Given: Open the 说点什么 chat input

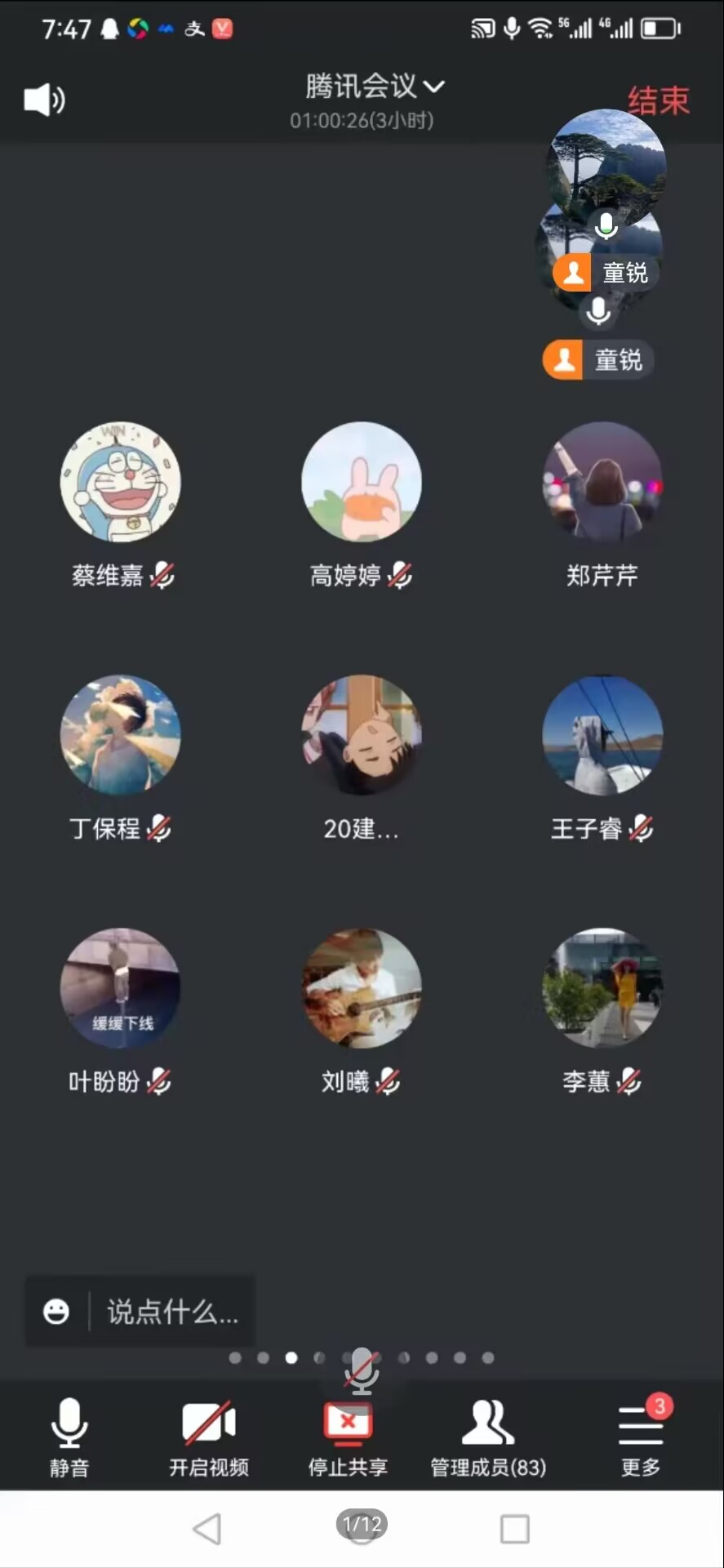Looking at the screenshot, I should coord(172,1312).
